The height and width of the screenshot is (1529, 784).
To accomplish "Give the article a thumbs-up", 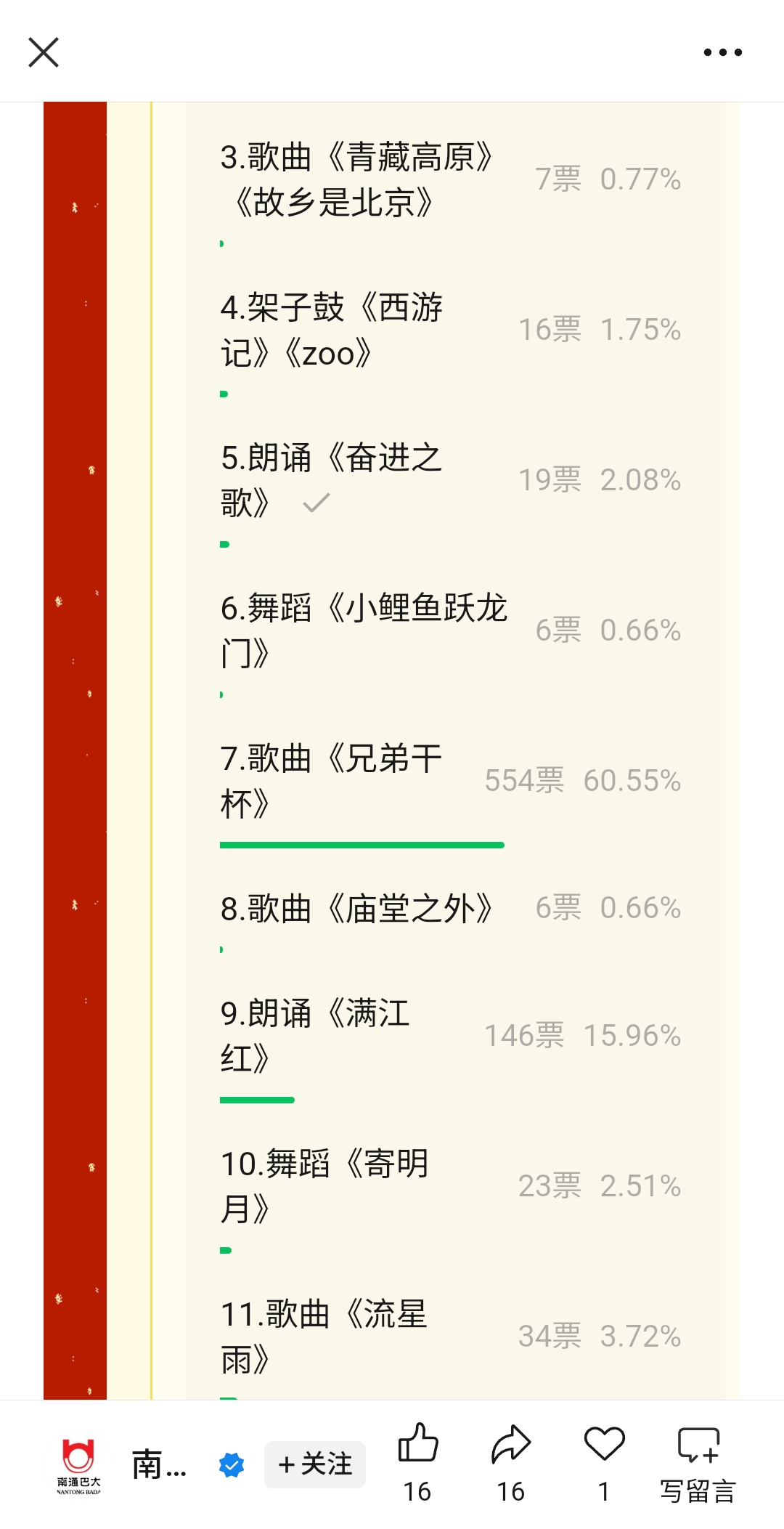I will [x=418, y=1444].
